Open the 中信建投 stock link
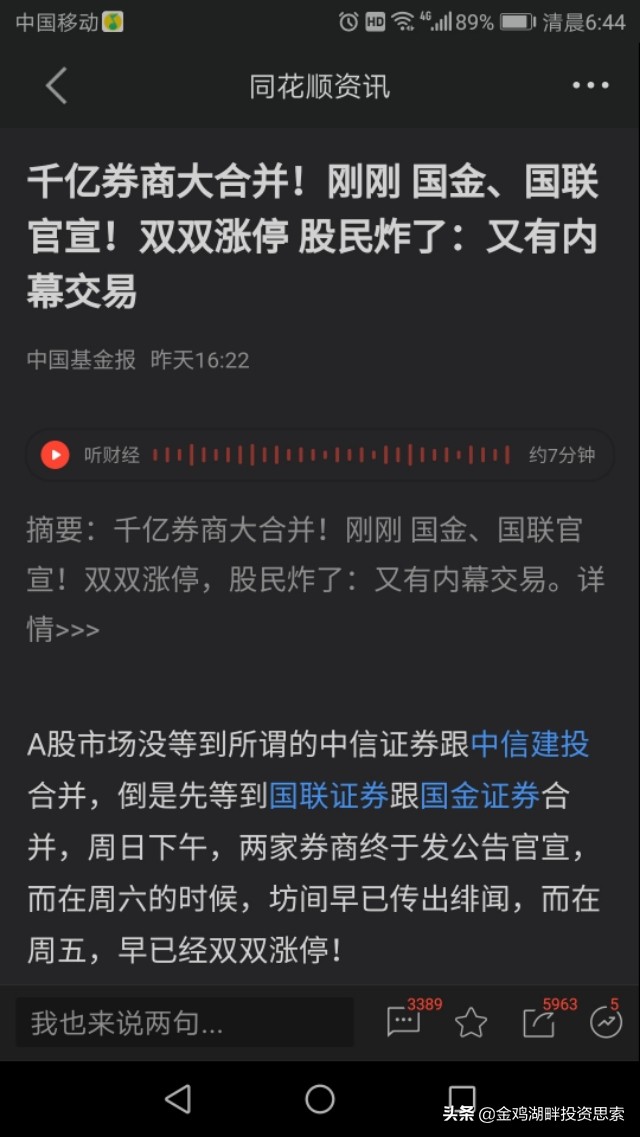Screen dimensions: 640x1137 coord(530,745)
